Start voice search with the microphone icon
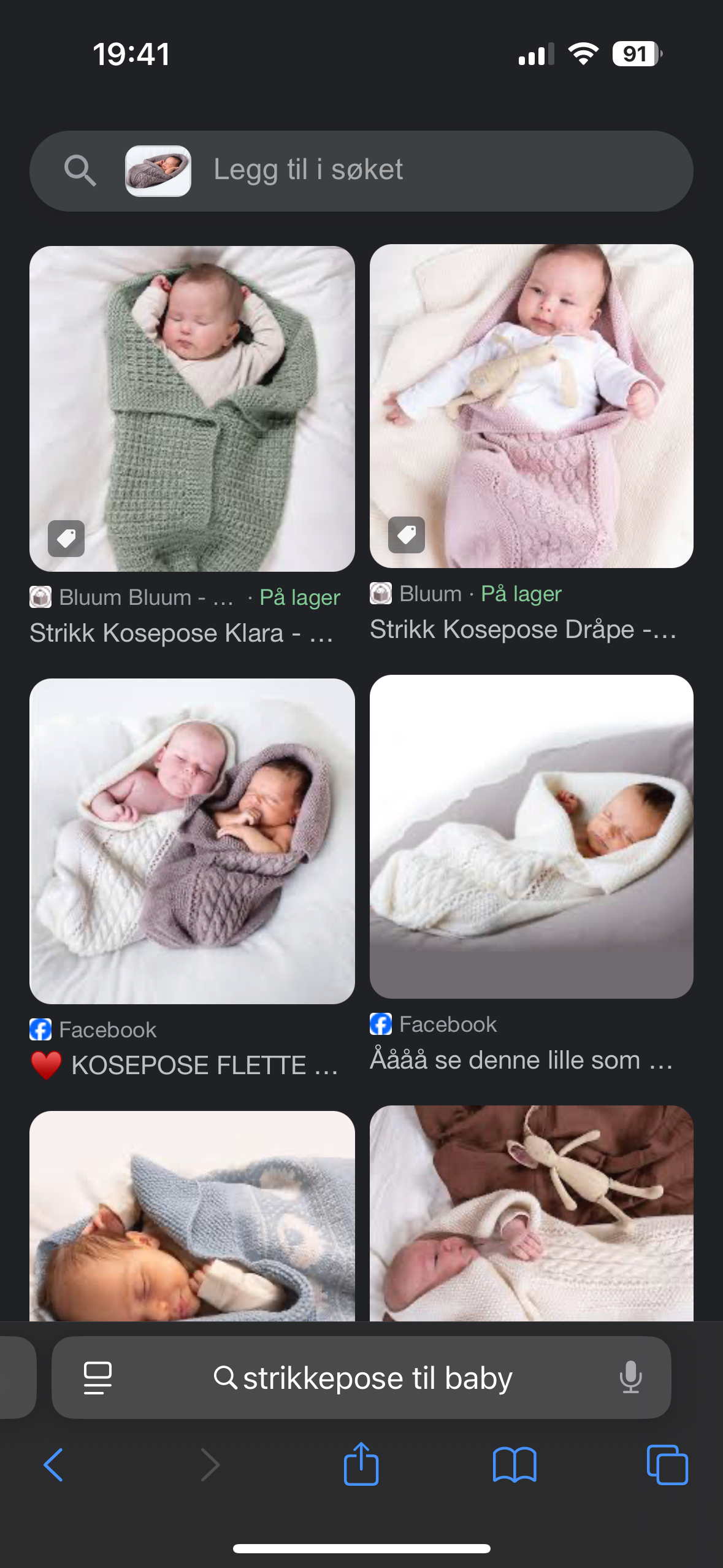Screen dimensions: 723x1568 [x=630, y=1378]
